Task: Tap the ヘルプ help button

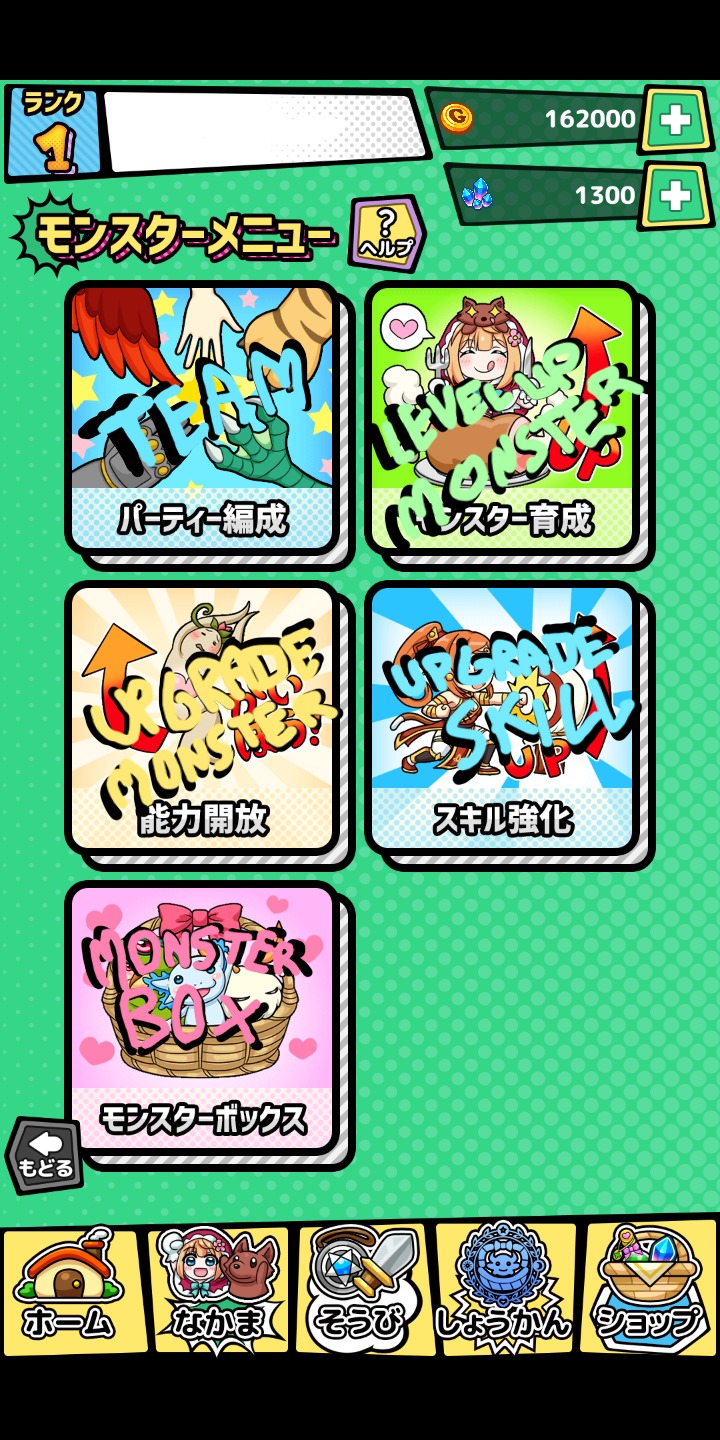Action: [x=386, y=234]
